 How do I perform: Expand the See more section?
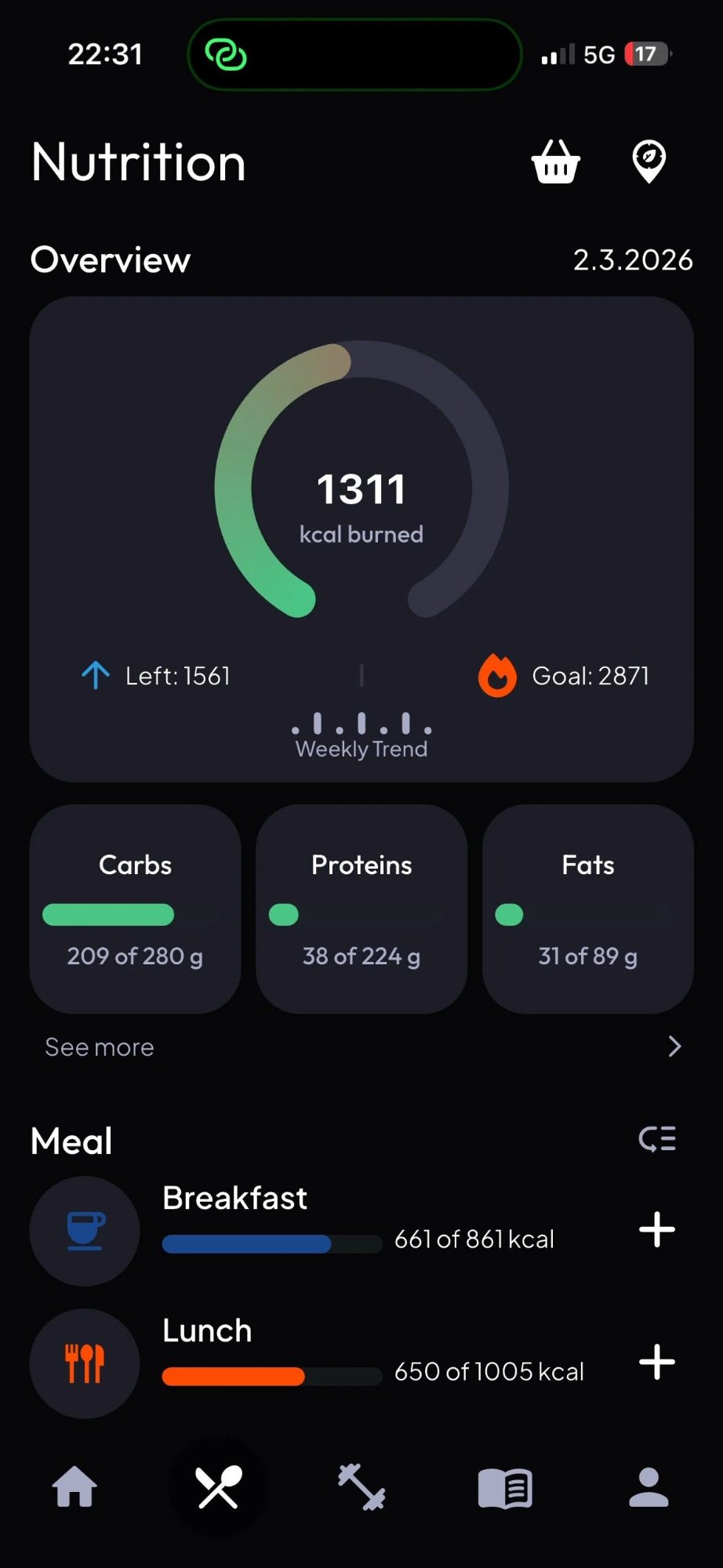pyautogui.click(x=99, y=1047)
